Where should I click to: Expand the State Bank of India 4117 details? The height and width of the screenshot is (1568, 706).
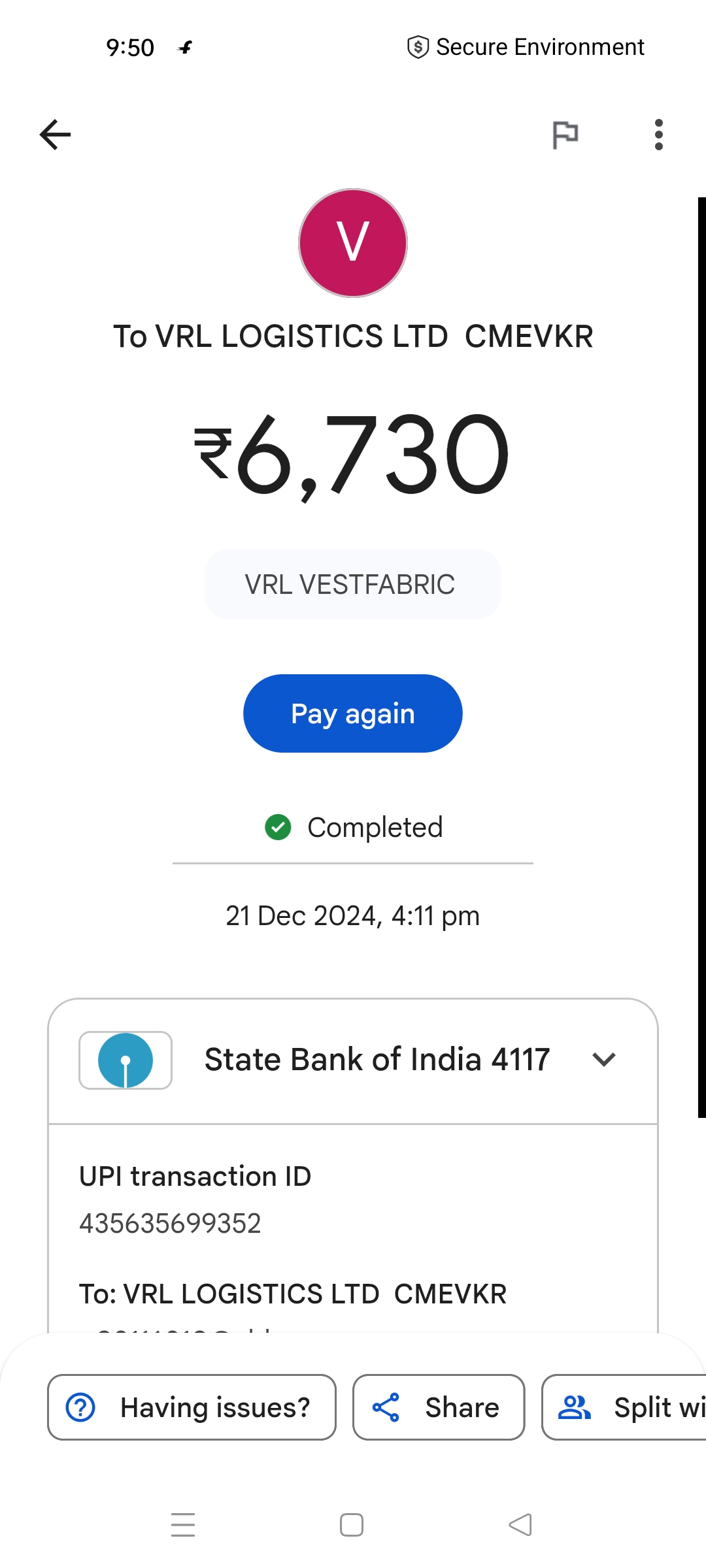pos(353,1060)
